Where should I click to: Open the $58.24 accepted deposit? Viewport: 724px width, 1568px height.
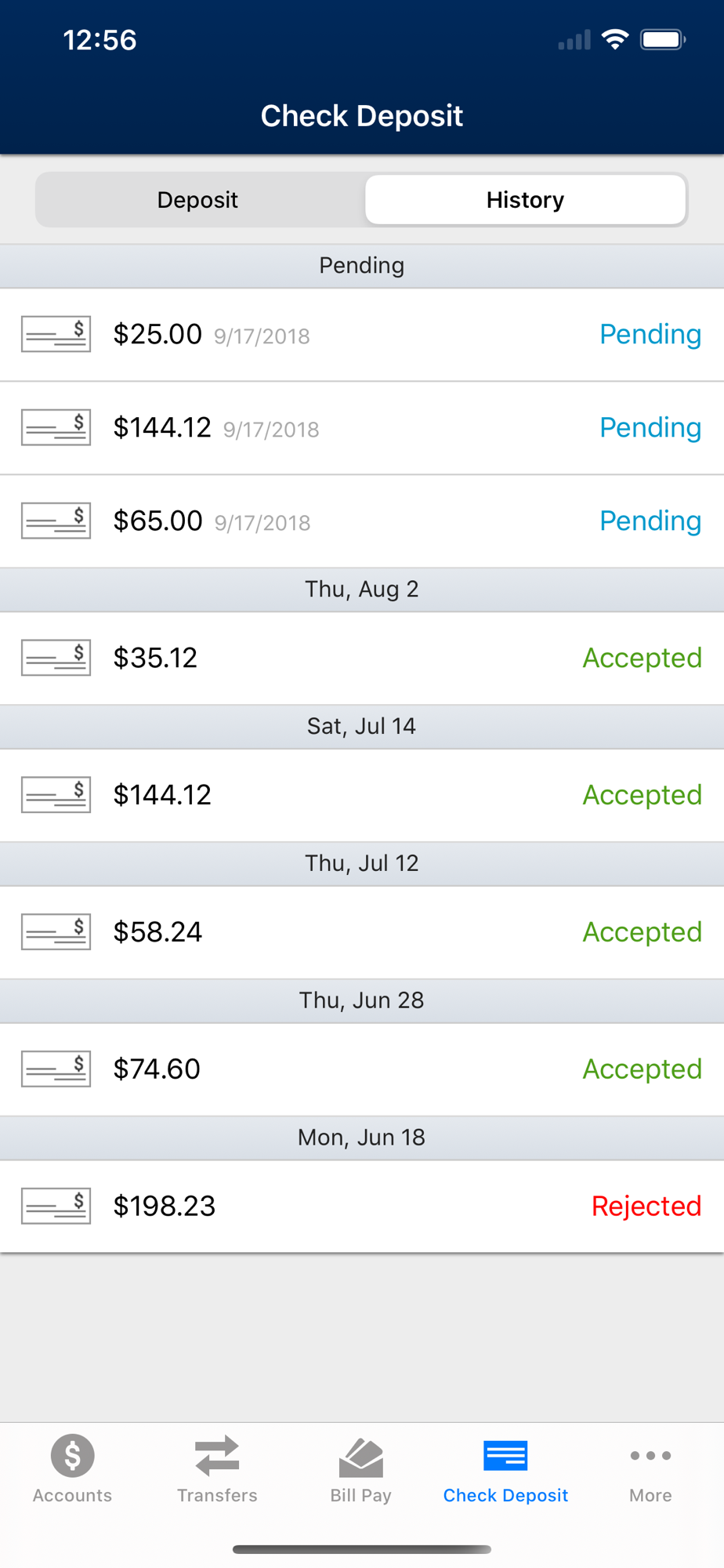click(362, 932)
